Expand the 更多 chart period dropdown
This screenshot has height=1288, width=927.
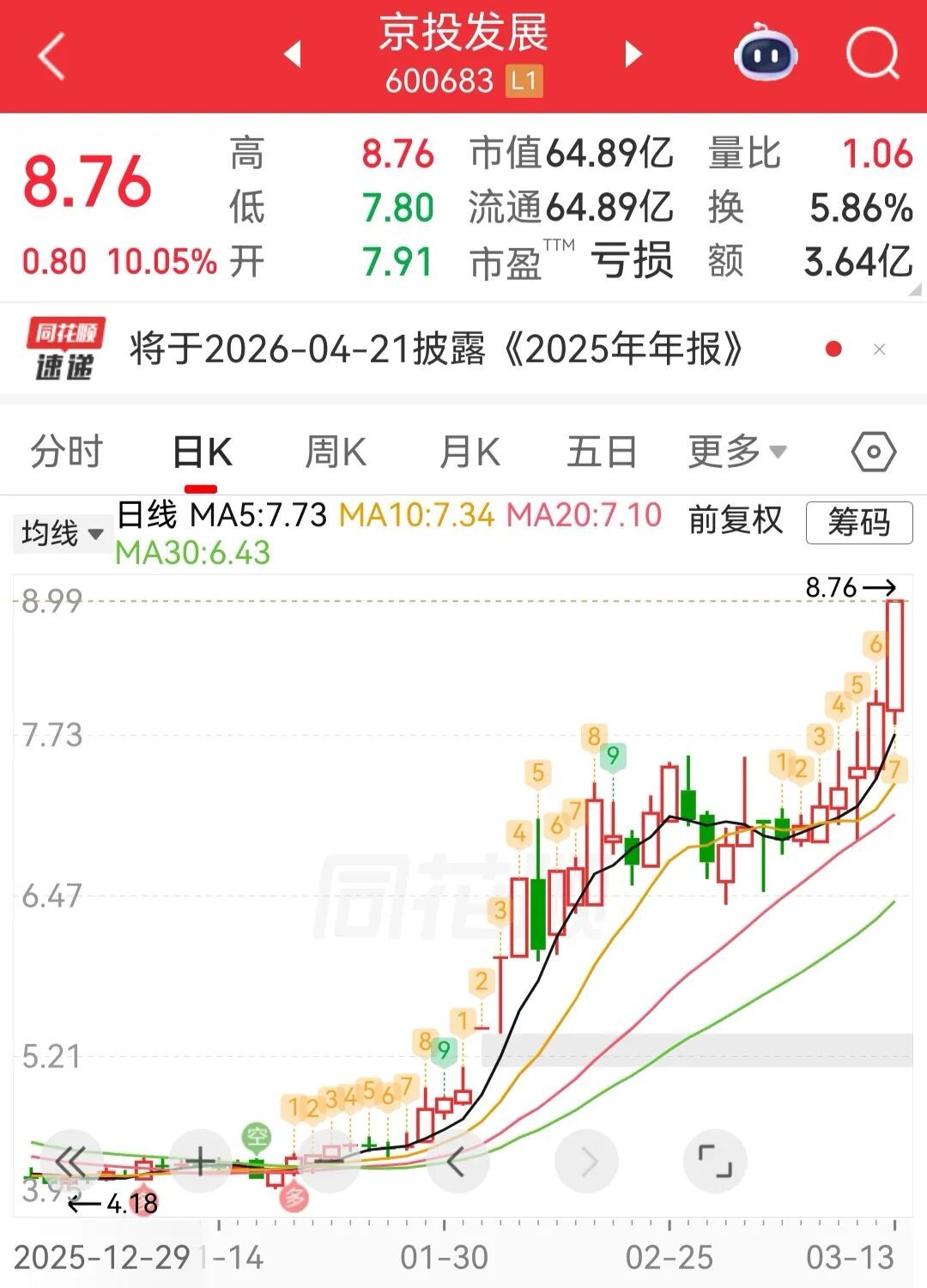[x=736, y=452]
